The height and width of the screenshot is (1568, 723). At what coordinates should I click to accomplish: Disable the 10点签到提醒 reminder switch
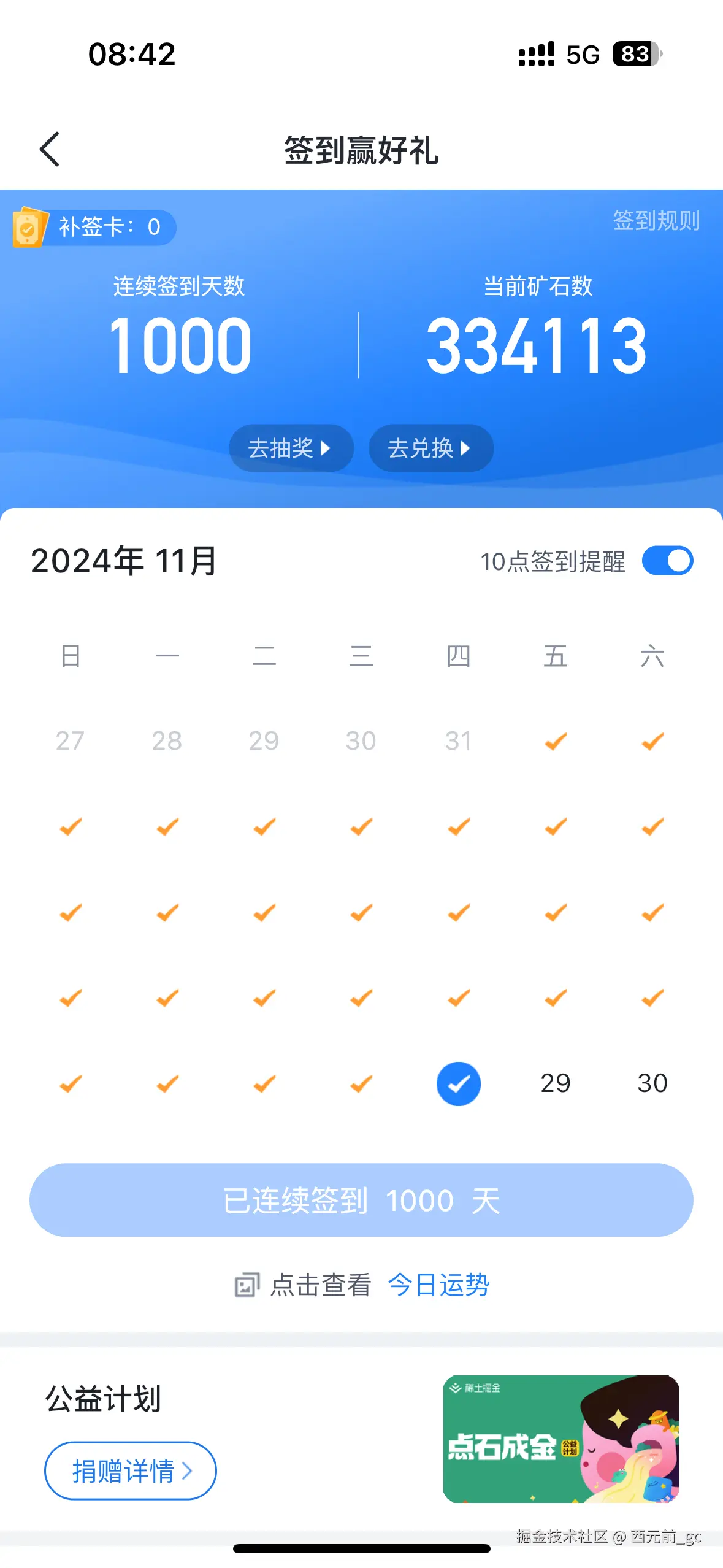tap(667, 560)
